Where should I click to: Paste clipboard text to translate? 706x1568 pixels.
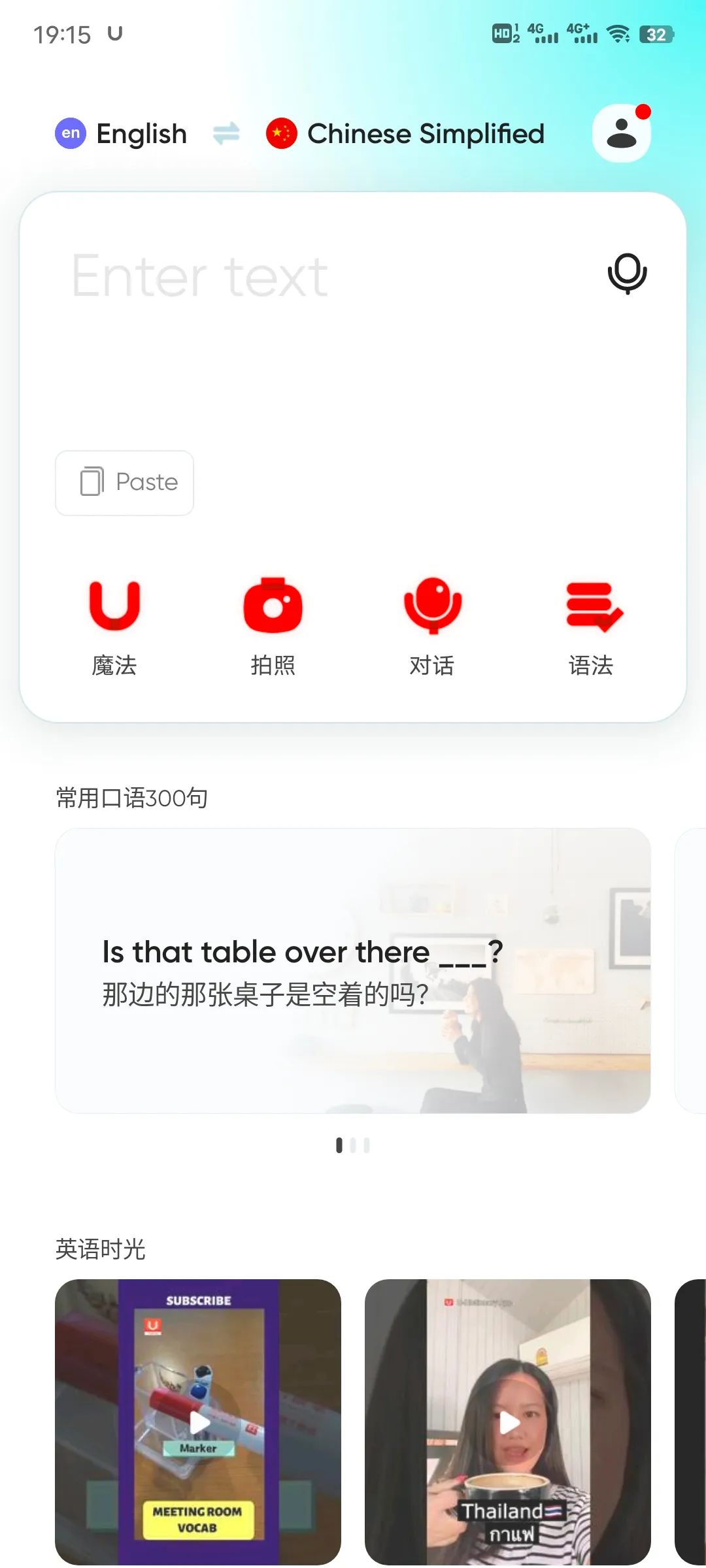click(x=125, y=483)
